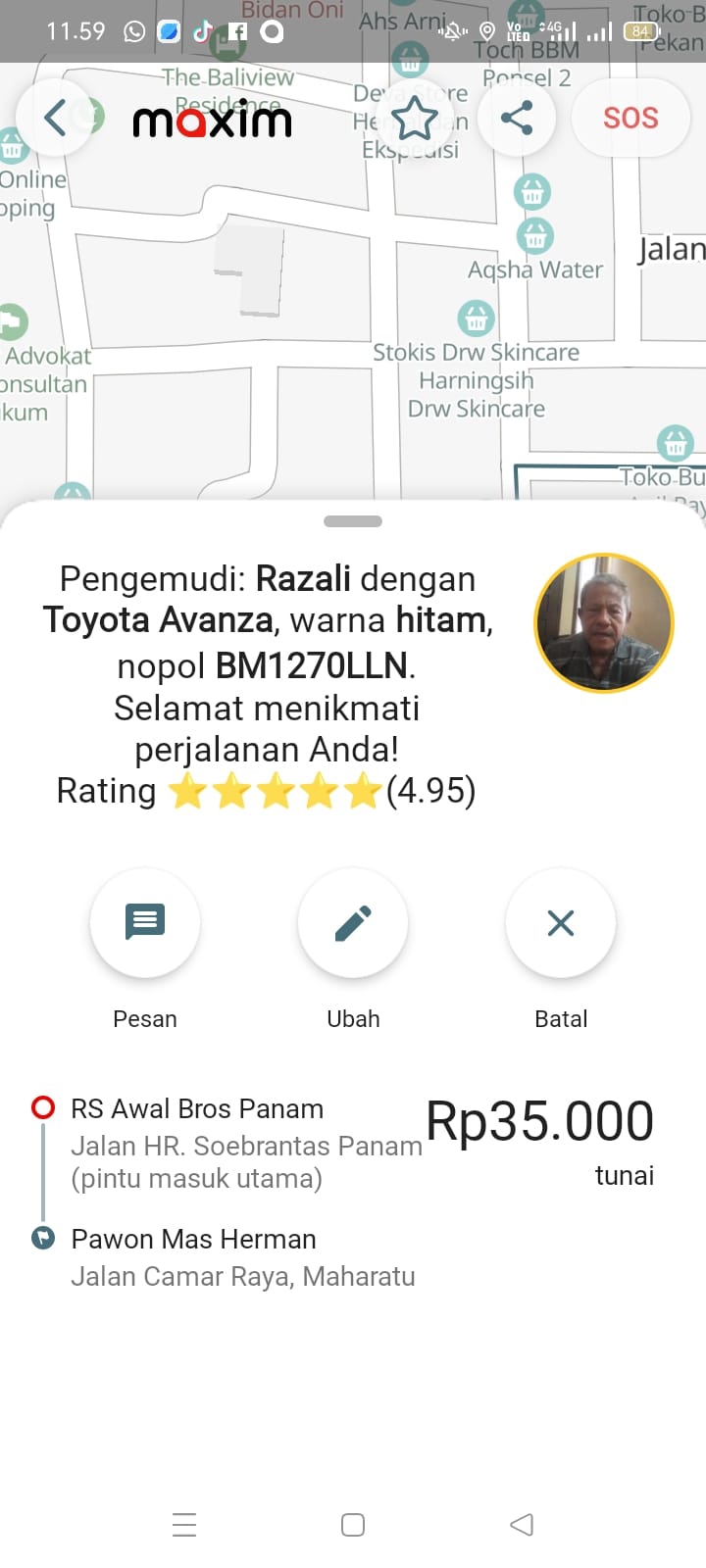This screenshot has height=1568, width=706.
Task: Cancel the ride with Batal
Action: click(561, 923)
